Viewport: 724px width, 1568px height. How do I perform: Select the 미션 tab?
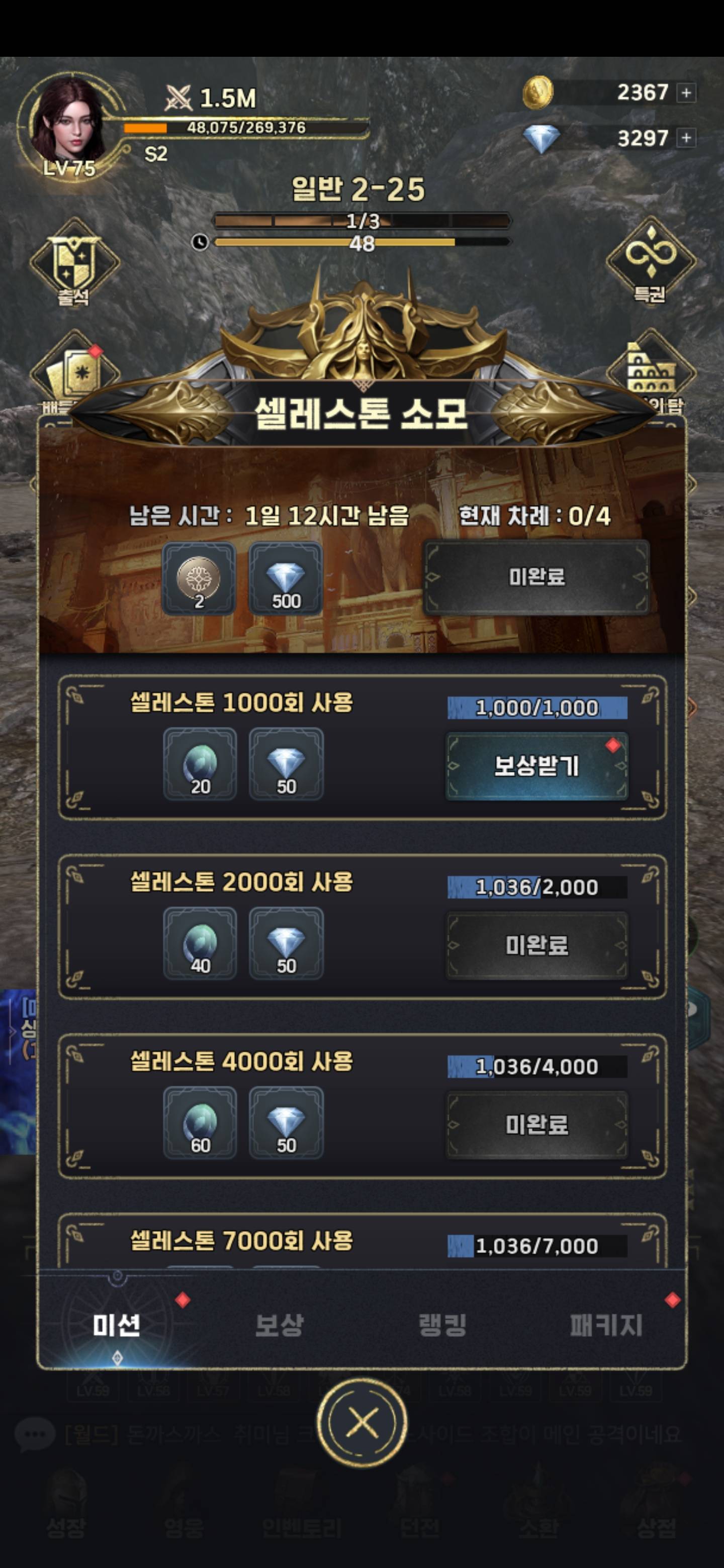click(116, 1325)
